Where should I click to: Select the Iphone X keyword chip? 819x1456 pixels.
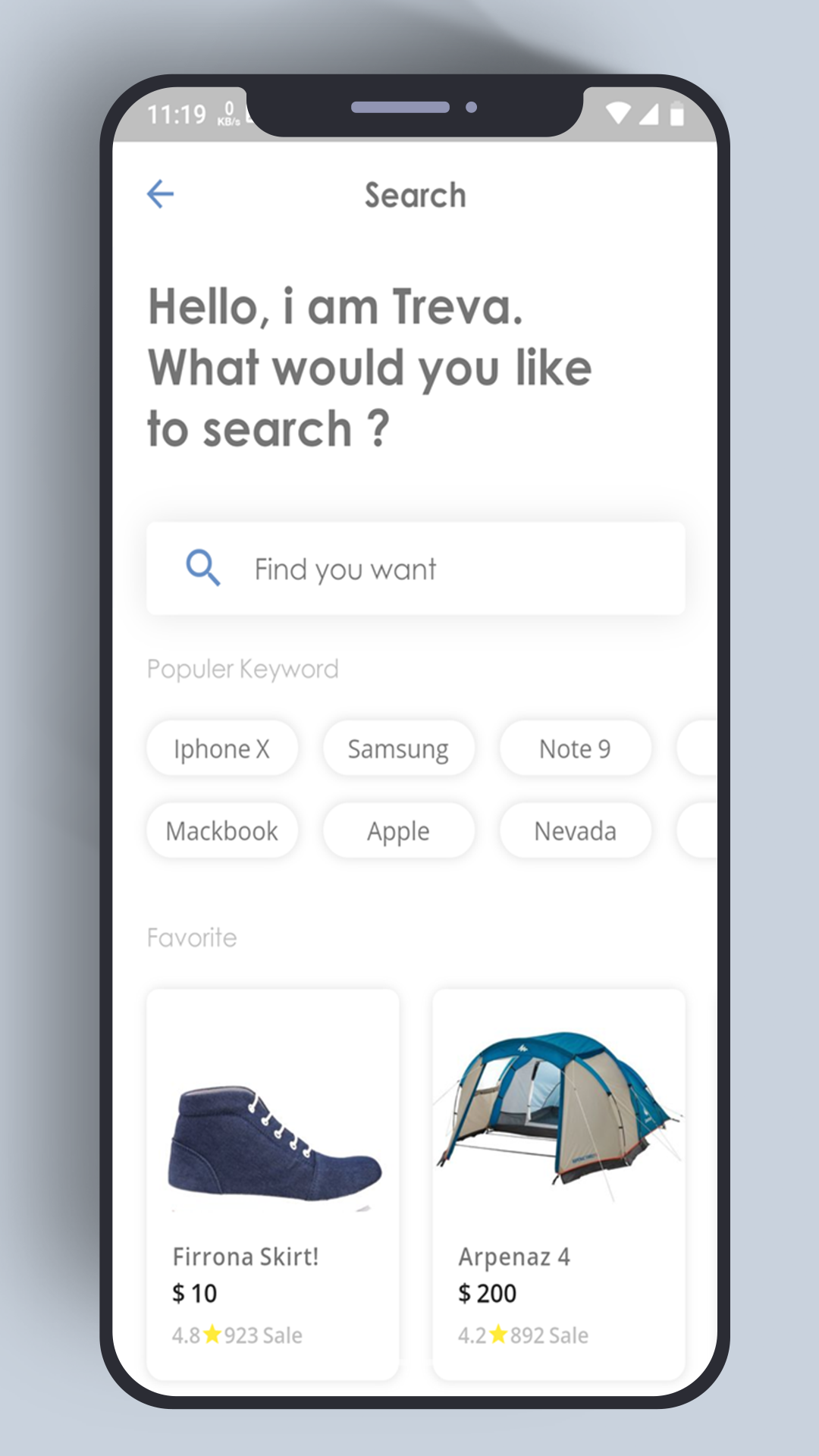222,748
